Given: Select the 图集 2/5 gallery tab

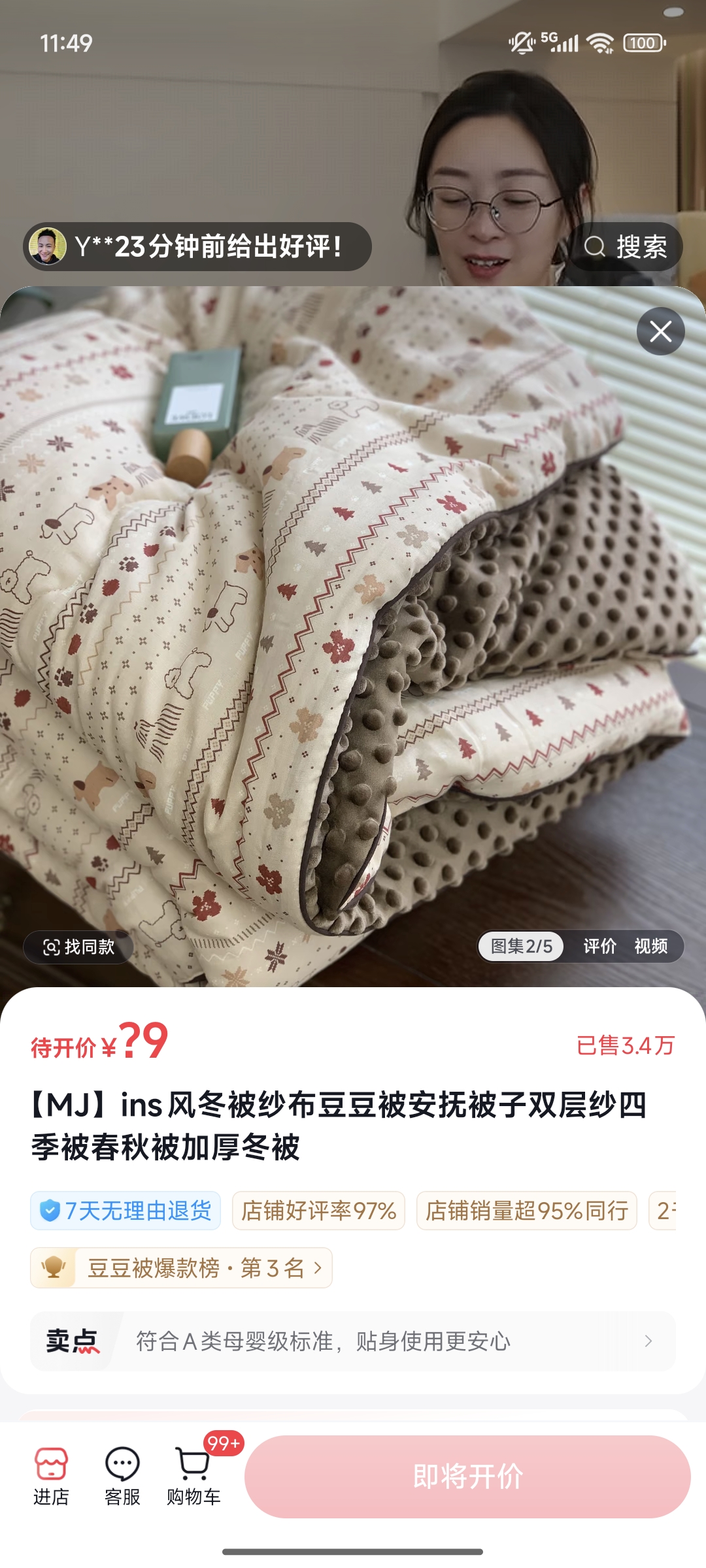Looking at the screenshot, I should (521, 947).
